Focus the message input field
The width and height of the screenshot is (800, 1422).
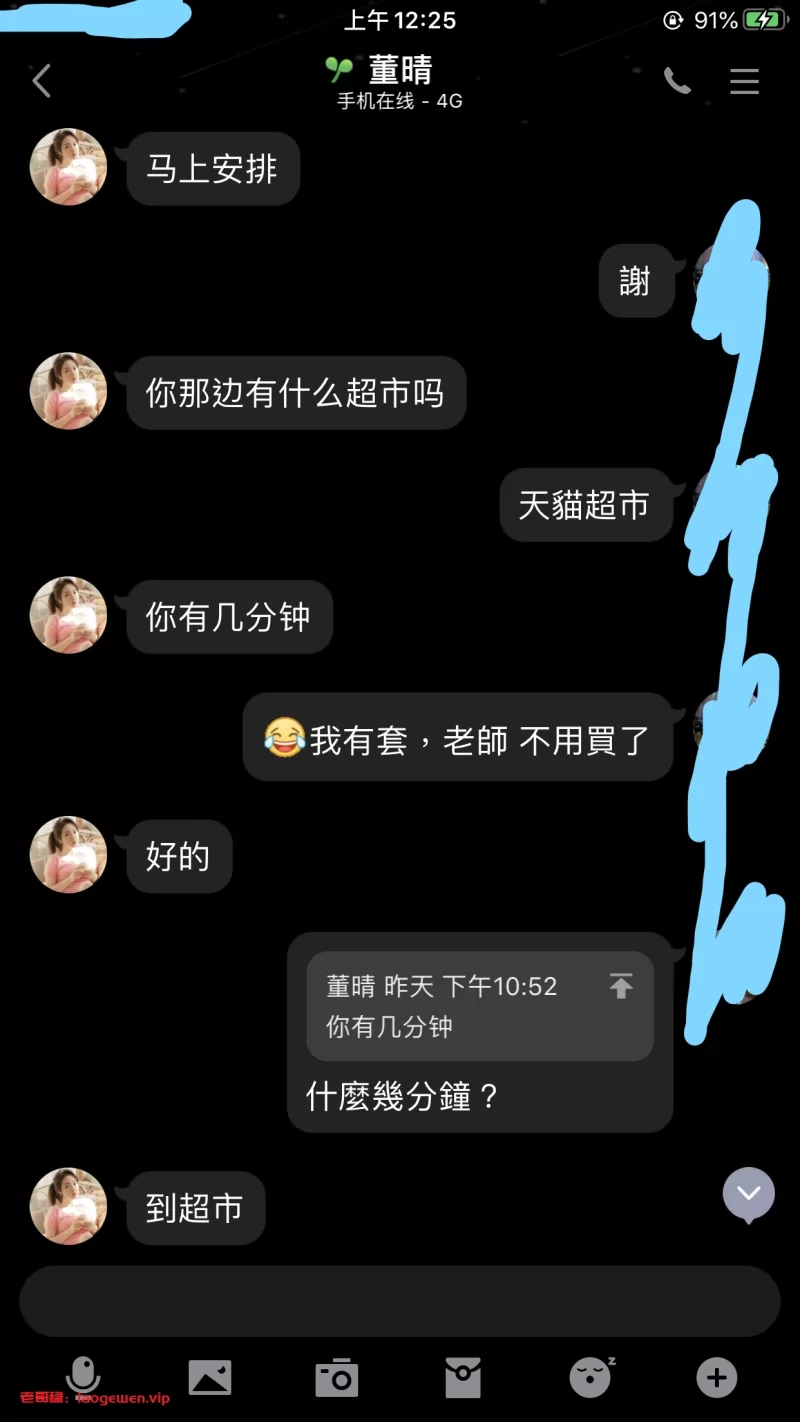click(400, 1301)
